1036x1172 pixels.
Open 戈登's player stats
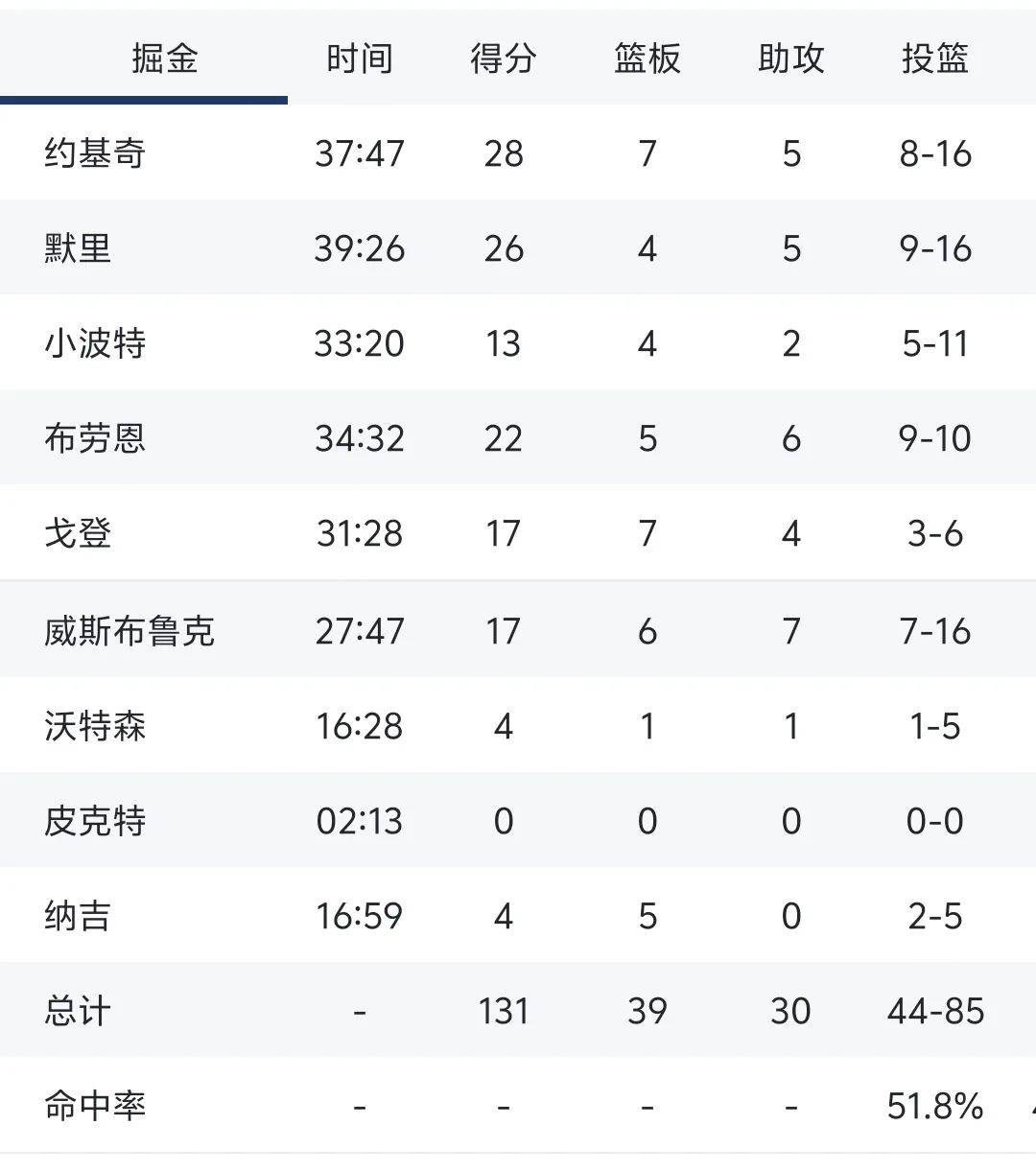click(77, 534)
